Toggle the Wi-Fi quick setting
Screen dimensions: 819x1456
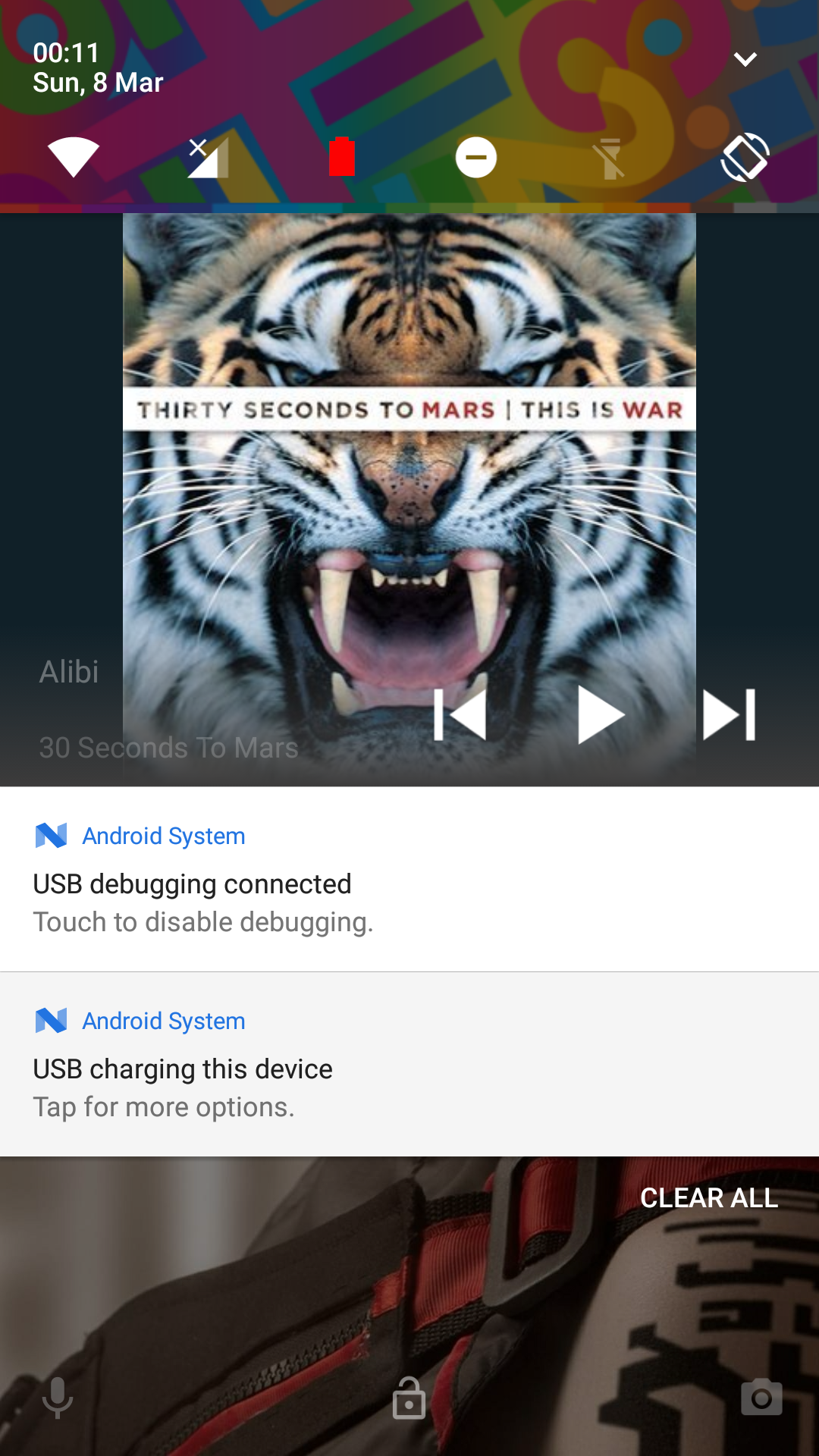(74, 158)
